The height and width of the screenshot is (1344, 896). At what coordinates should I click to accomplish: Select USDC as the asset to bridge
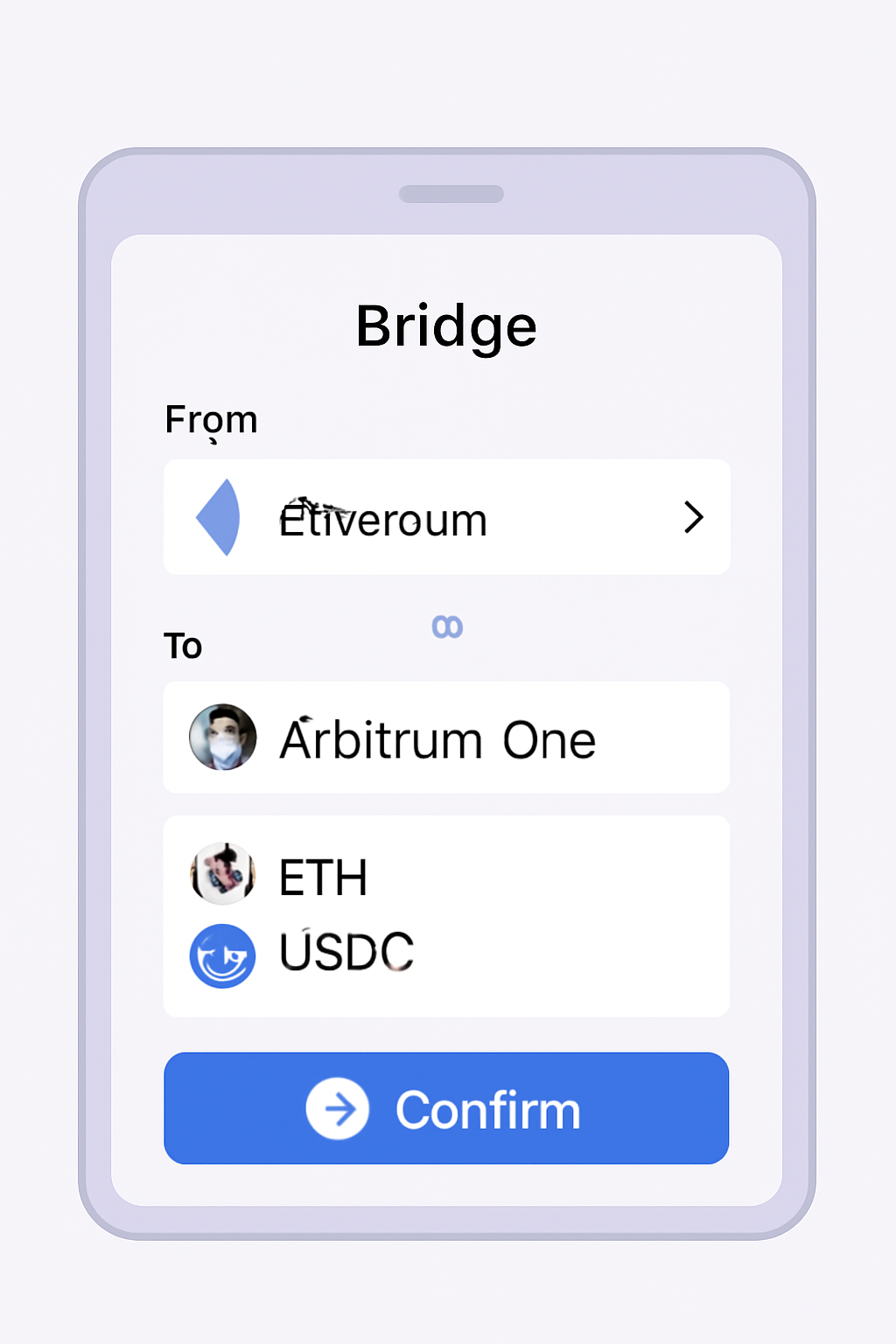point(346,954)
